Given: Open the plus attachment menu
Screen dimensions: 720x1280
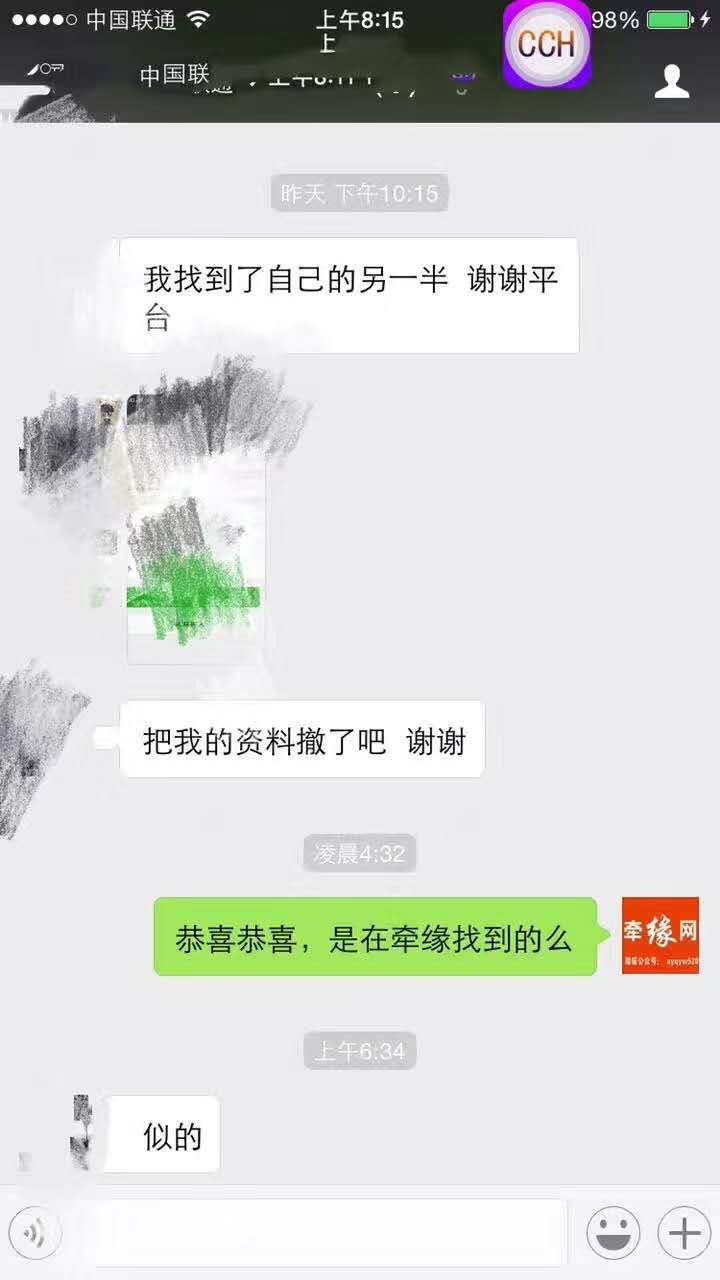Looking at the screenshot, I should pyautogui.click(x=684, y=1232).
